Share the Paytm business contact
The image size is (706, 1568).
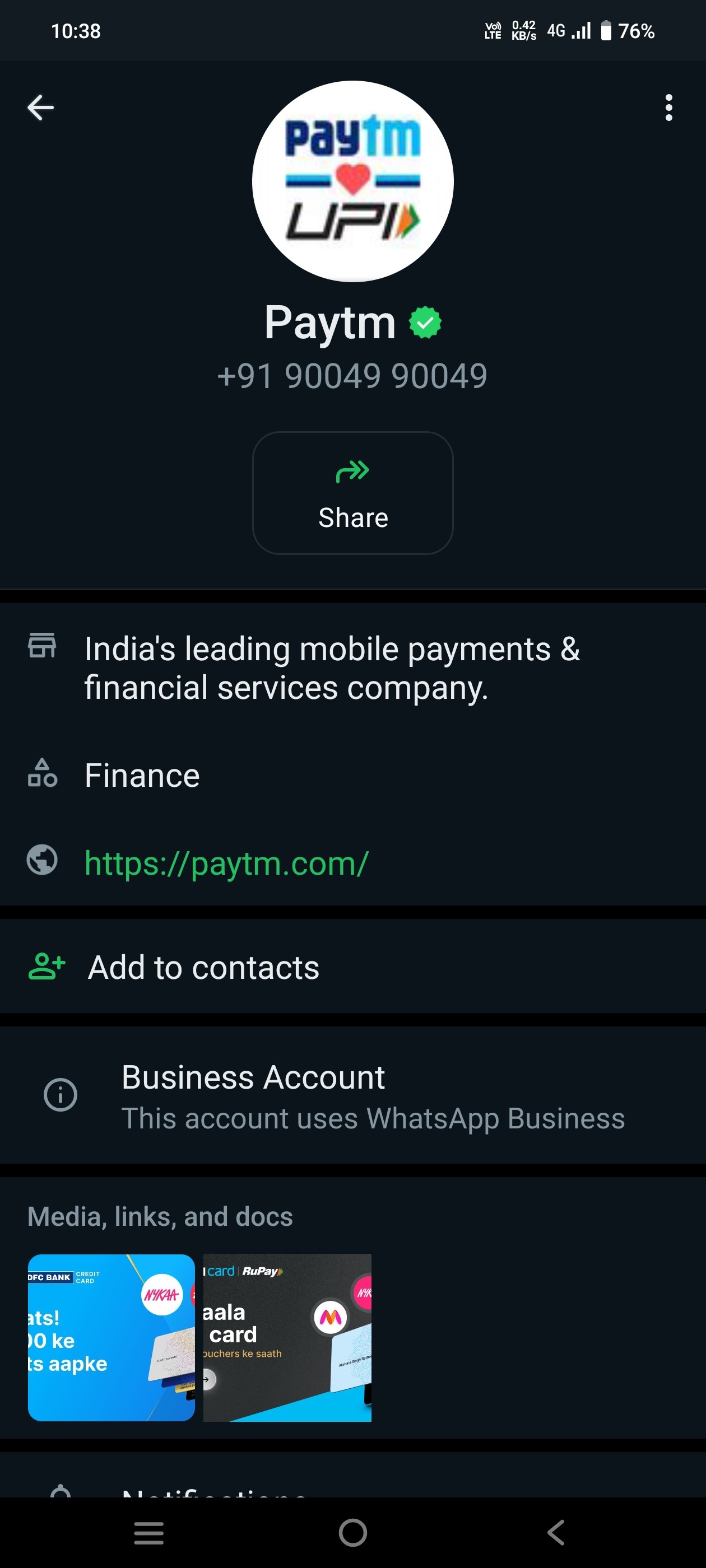[x=352, y=493]
